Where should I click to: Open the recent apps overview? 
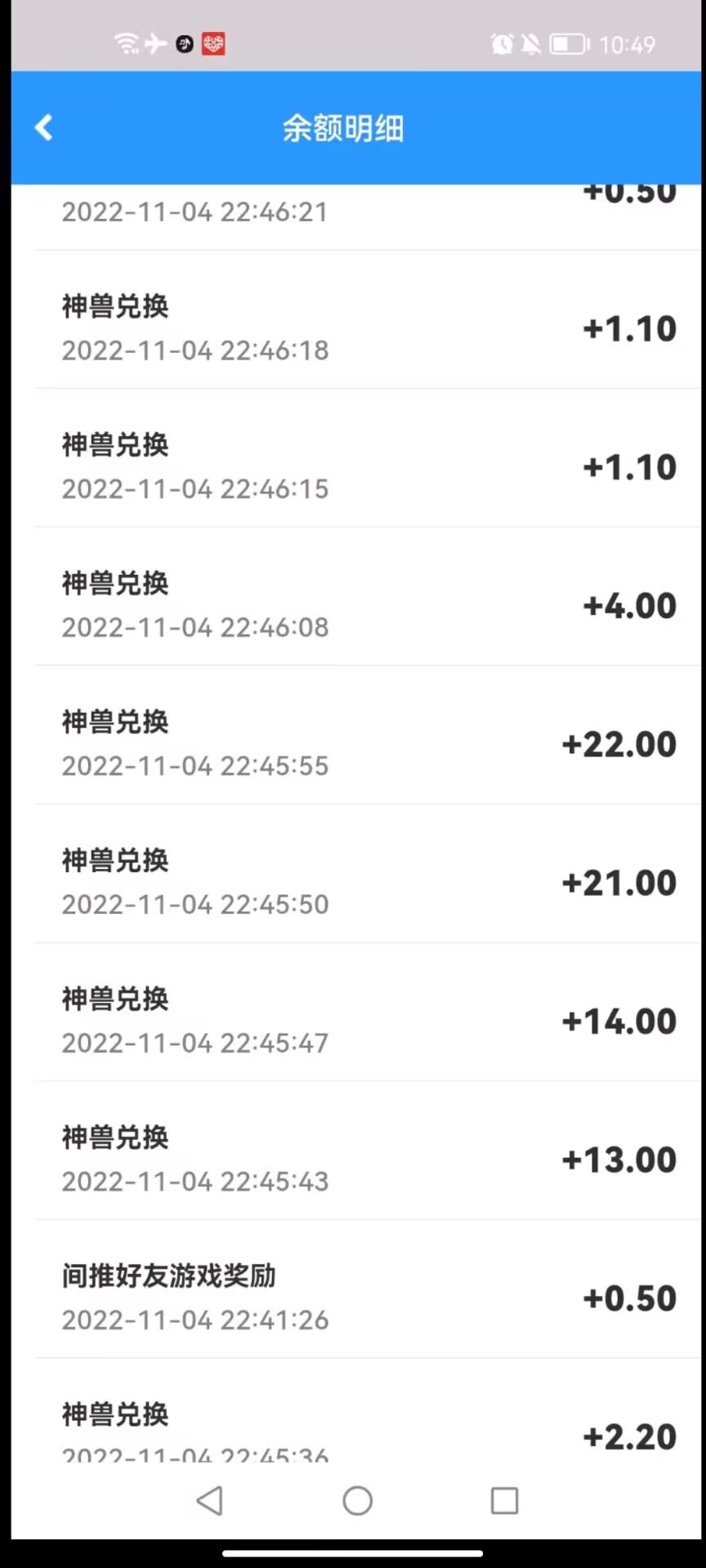(504, 1500)
